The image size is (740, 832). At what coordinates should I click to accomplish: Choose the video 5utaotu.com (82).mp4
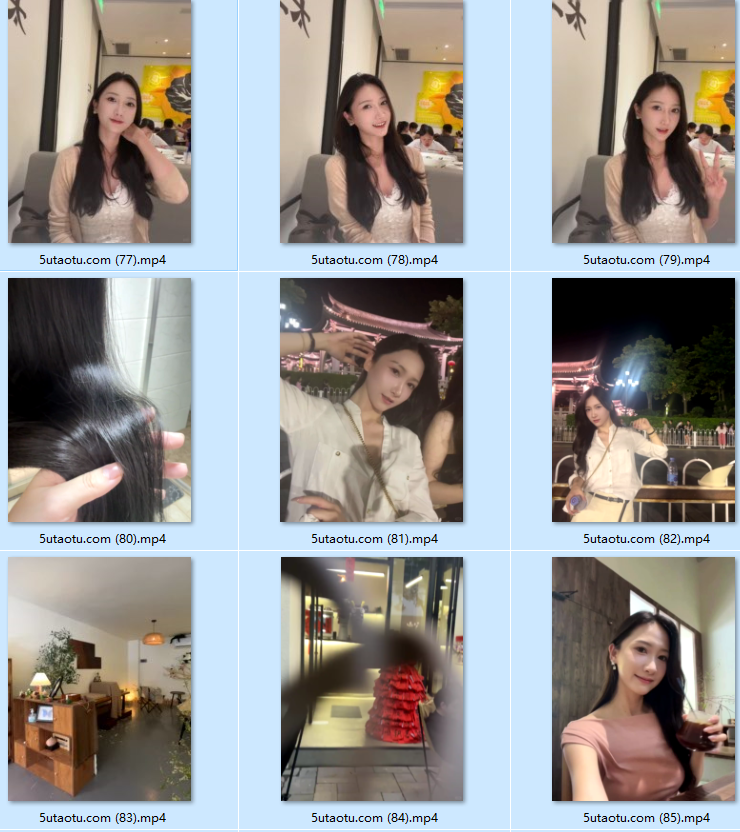tap(644, 400)
